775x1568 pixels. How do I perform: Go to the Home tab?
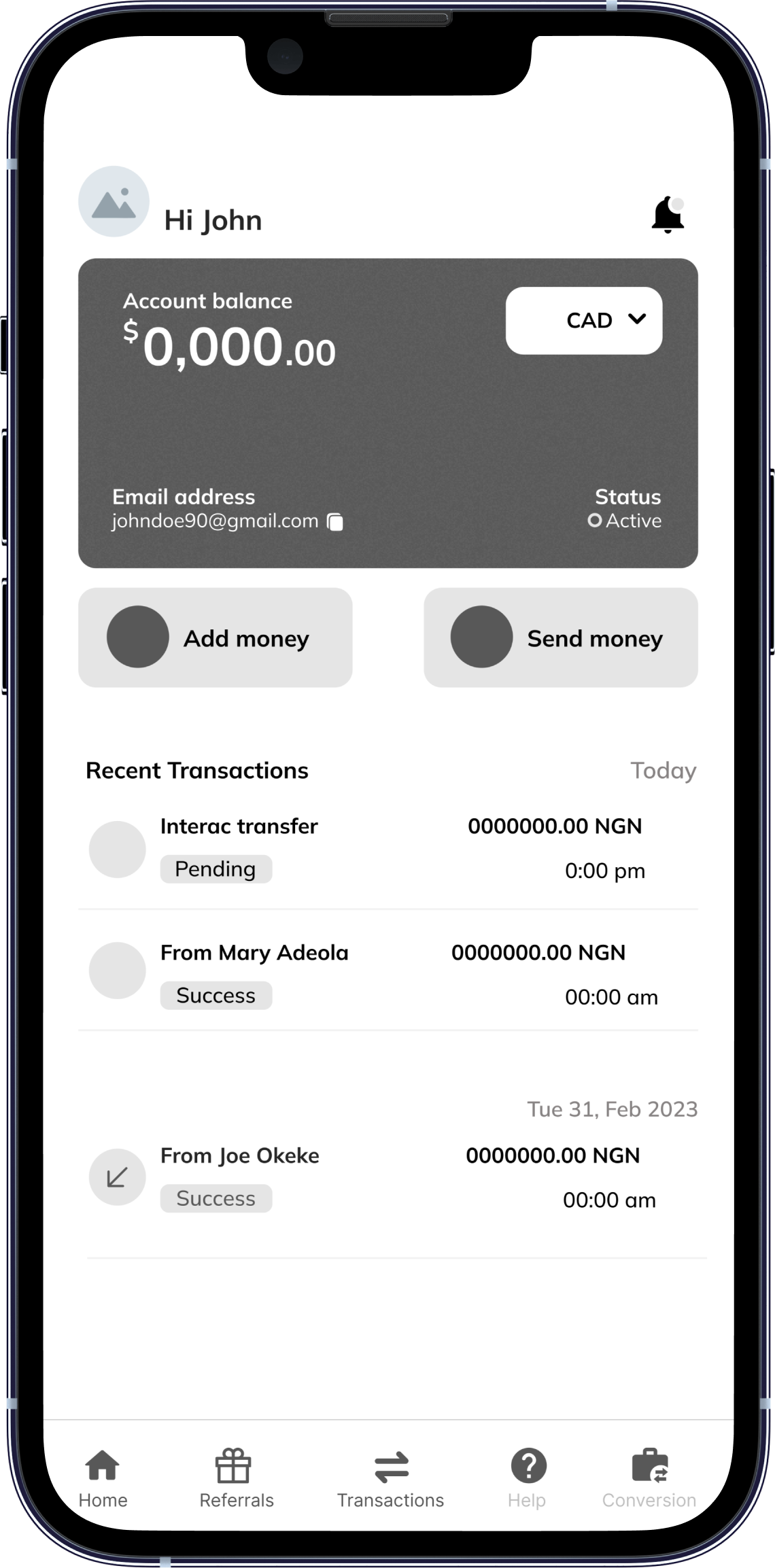point(103,1478)
